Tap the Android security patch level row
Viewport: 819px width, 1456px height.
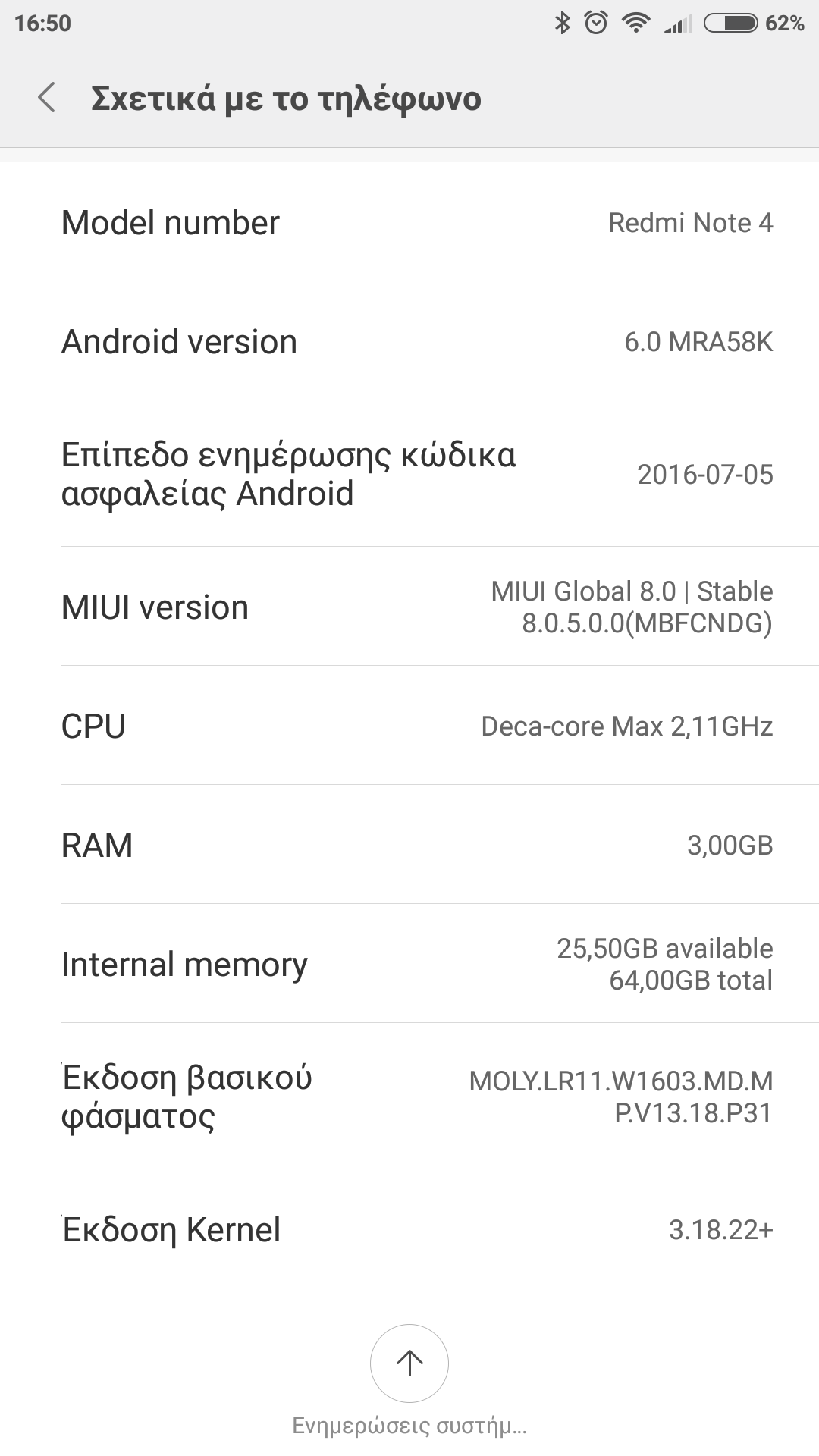pos(409,474)
